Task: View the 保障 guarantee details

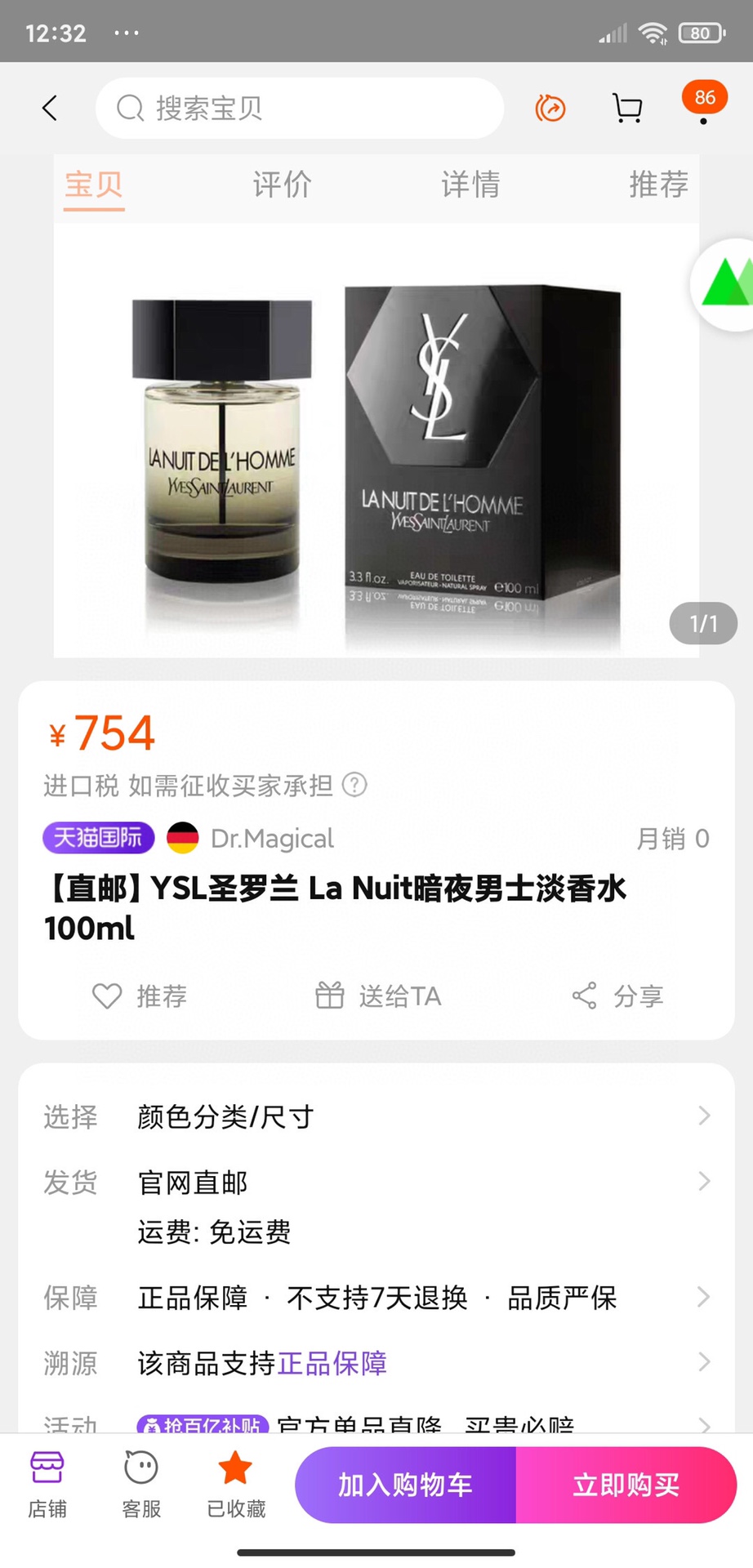Action: pyautogui.click(x=376, y=1298)
